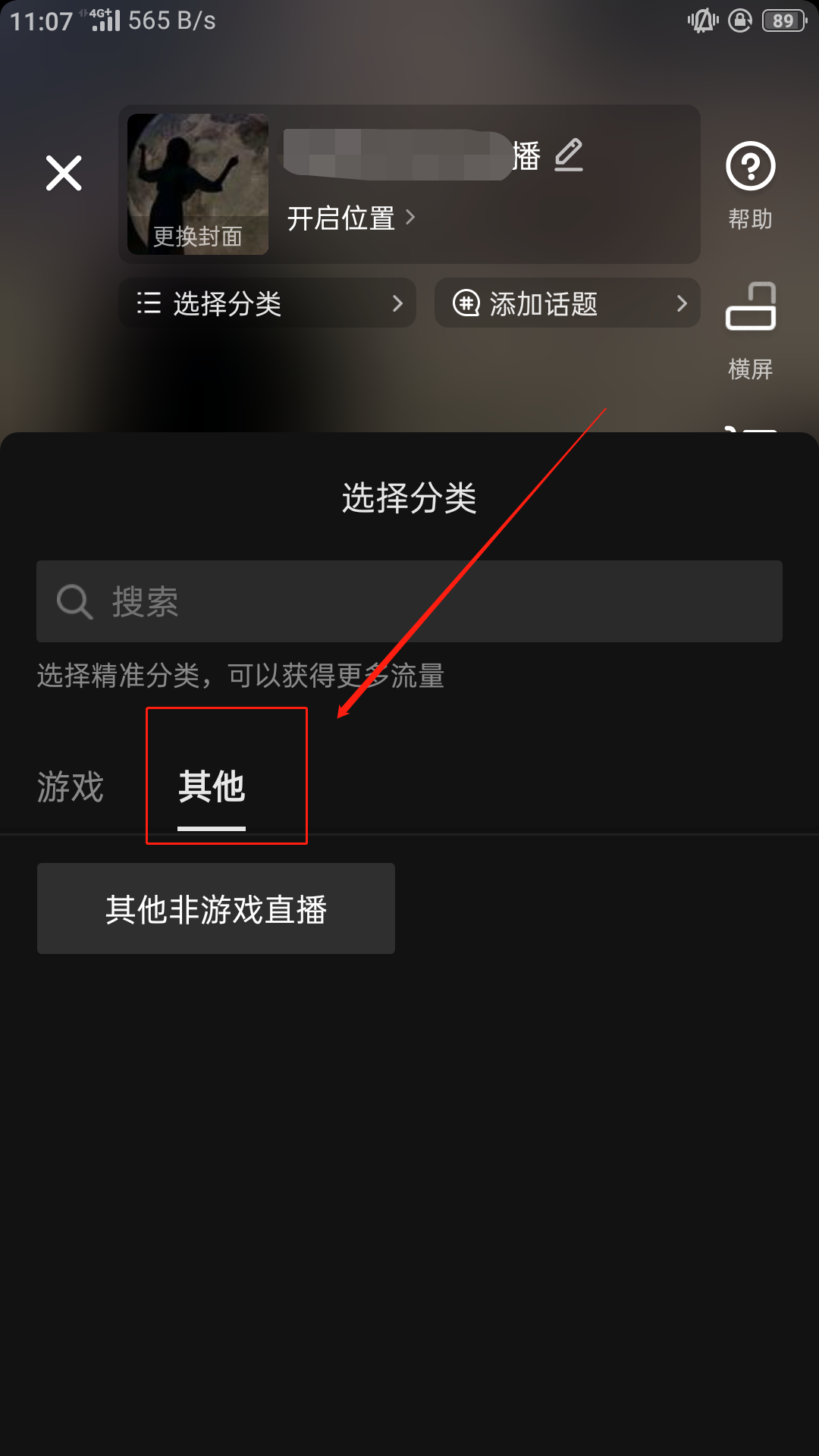Edit the live title with pencil icon
The image size is (819, 1456).
click(x=569, y=155)
